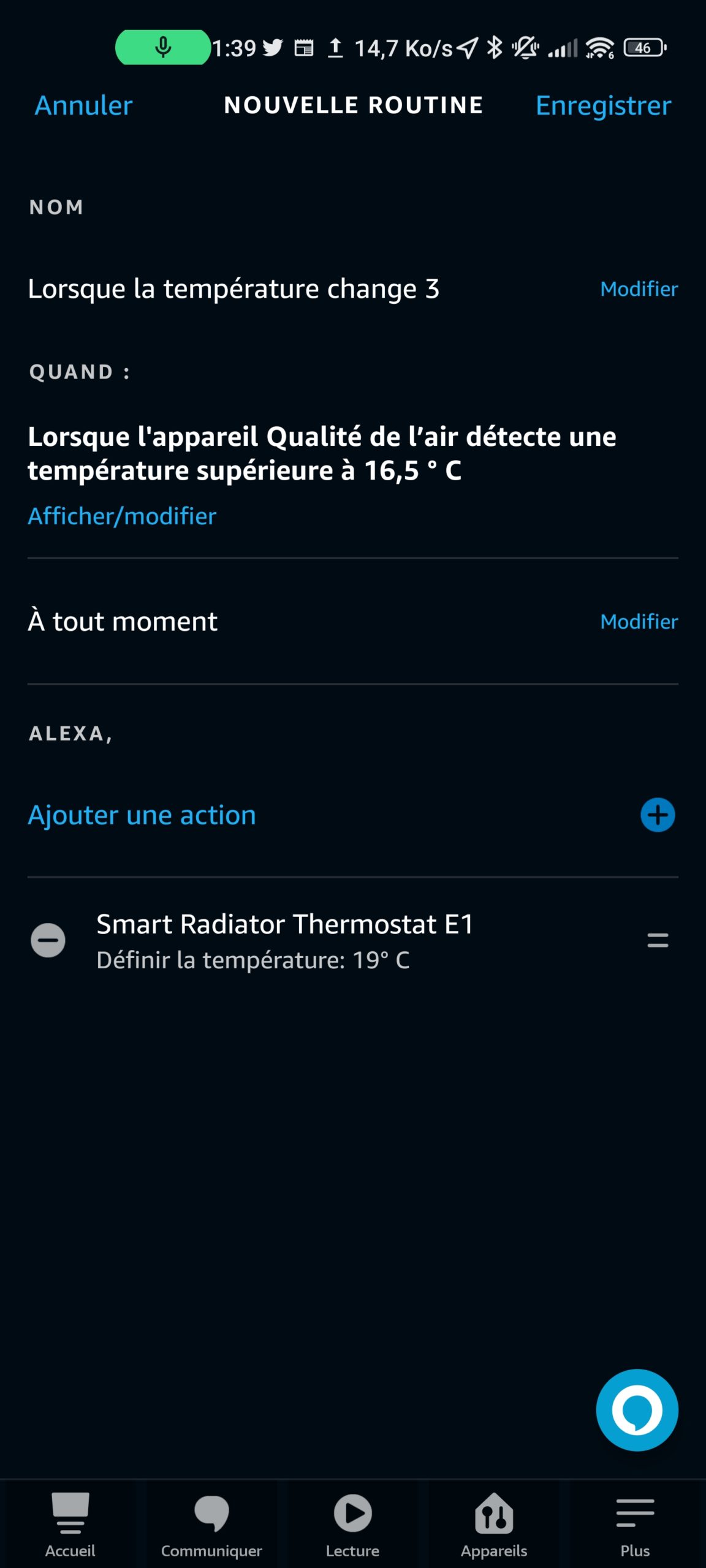This screenshot has height=1568, width=706.
Task: Open the Smart Radiator Thermostat E1 action
Action: (x=285, y=940)
